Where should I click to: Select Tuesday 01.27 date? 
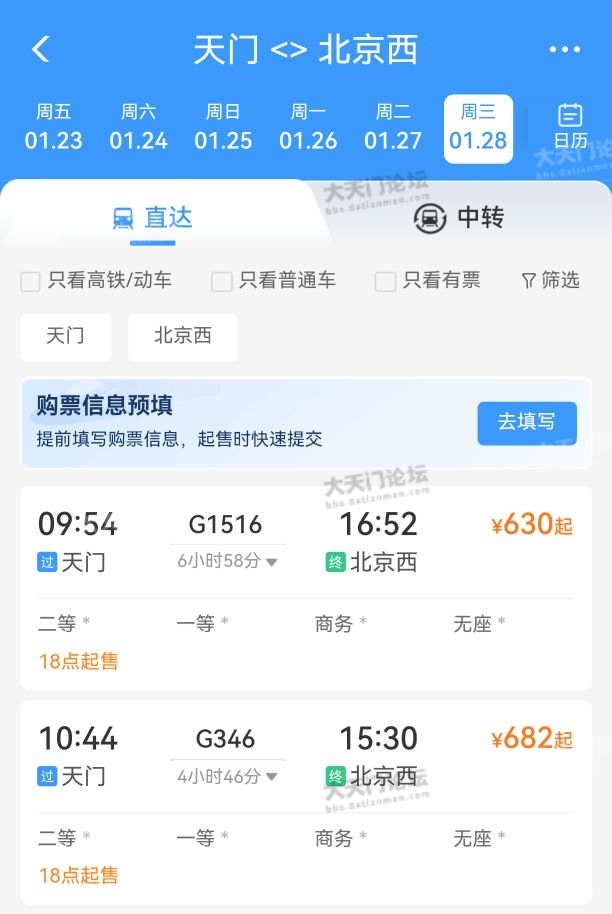click(x=393, y=127)
